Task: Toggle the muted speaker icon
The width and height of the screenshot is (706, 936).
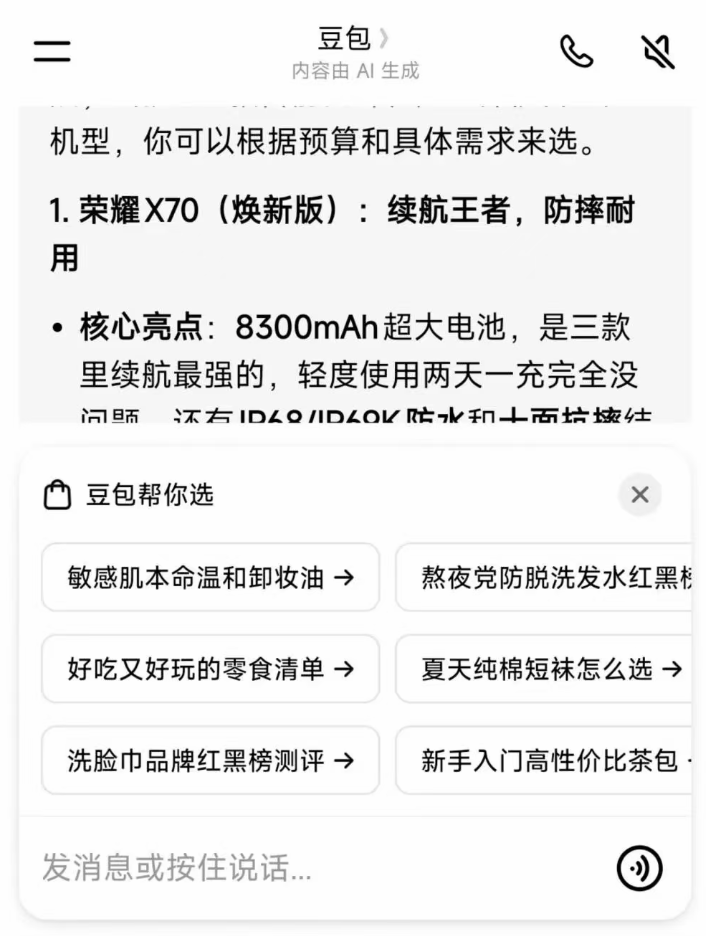Action: click(x=657, y=52)
